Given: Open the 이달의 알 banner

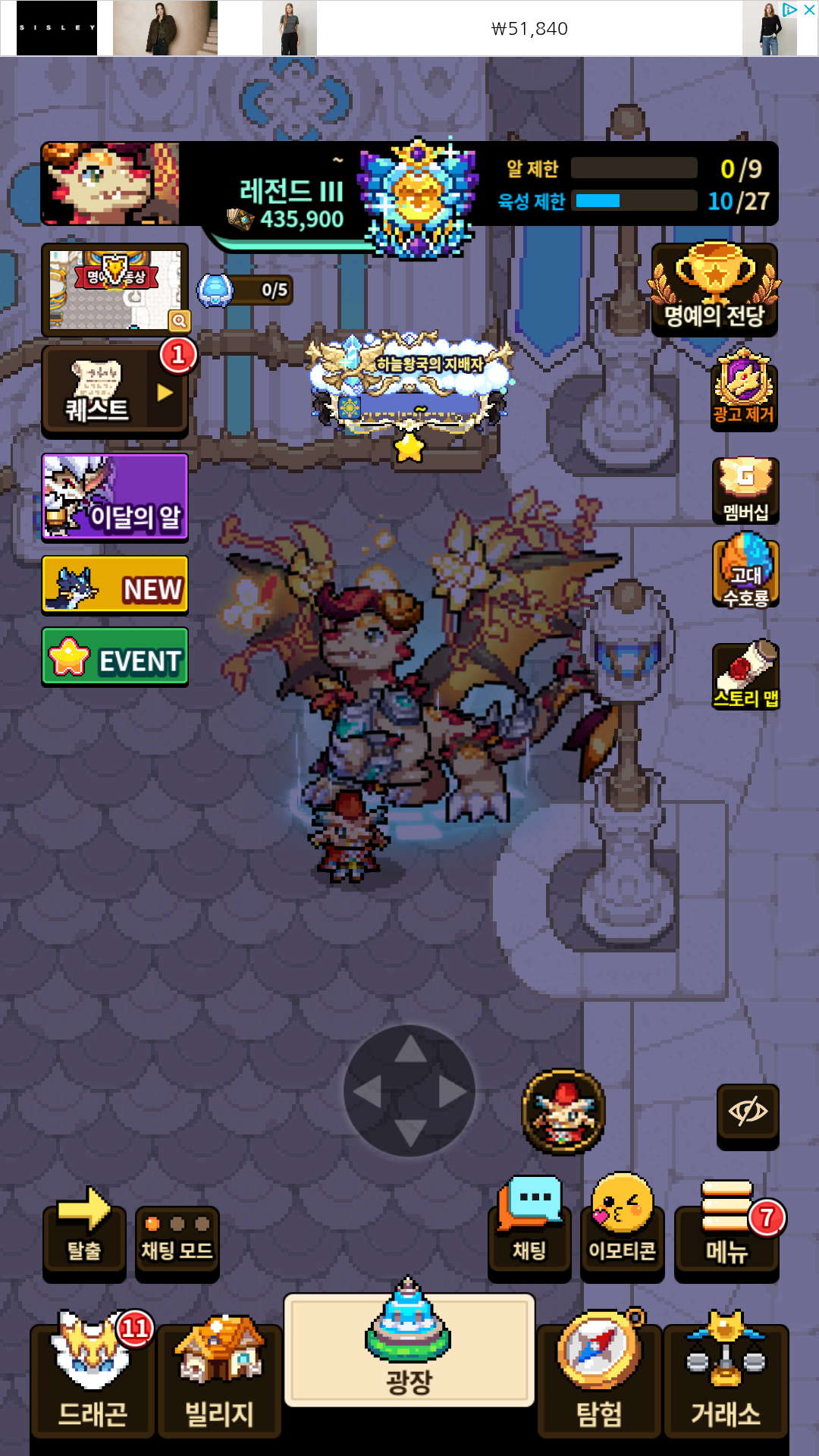Looking at the screenshot, I should 115,497.
